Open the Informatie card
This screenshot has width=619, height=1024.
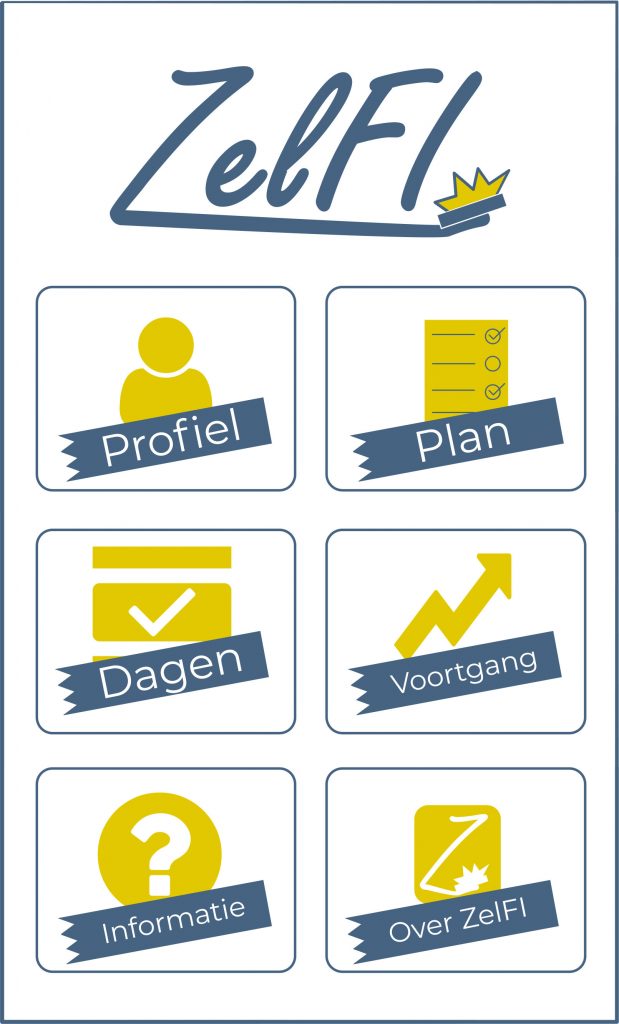tap(166, 870)
